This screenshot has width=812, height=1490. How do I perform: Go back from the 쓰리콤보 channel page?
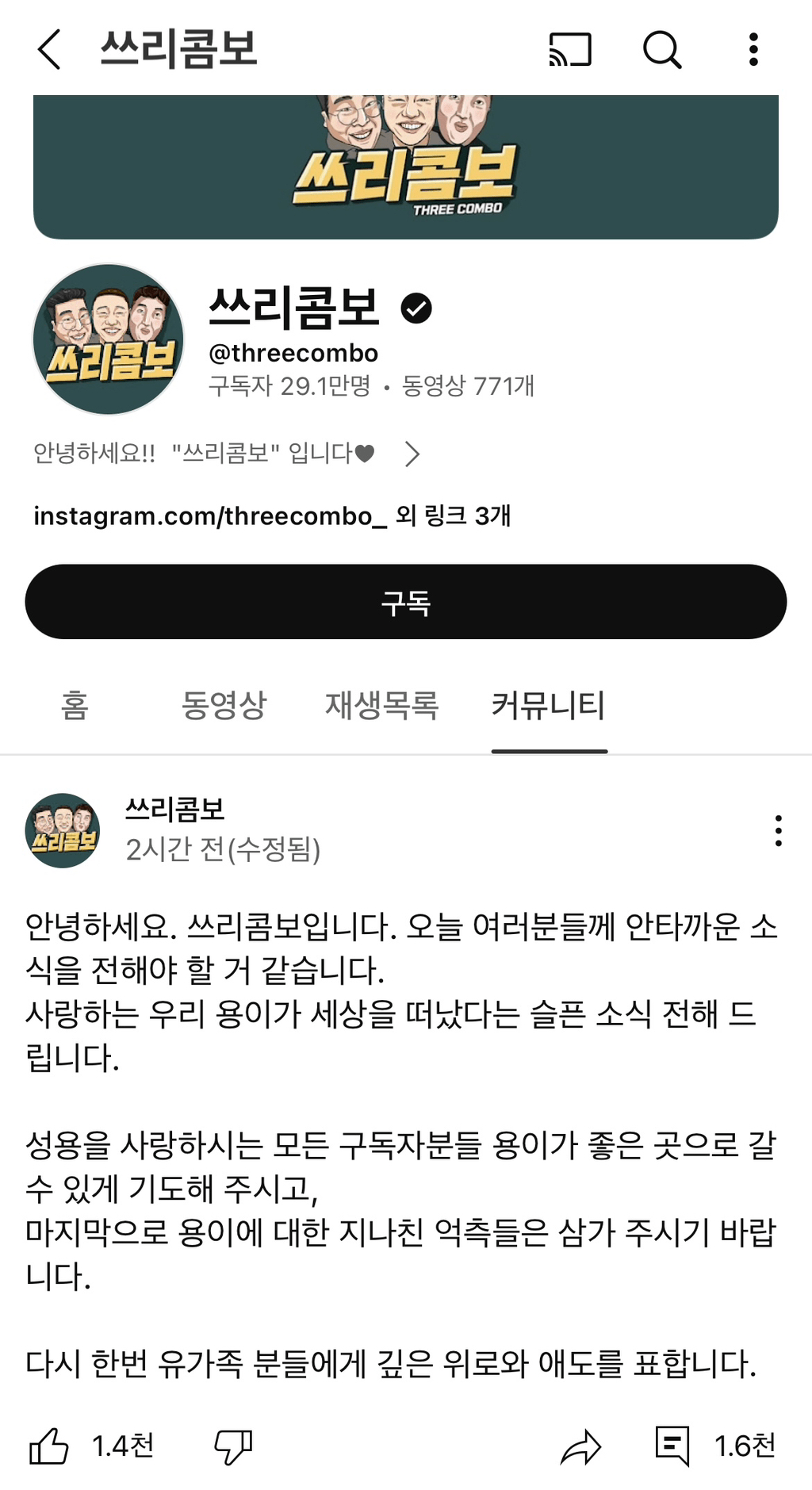pos(49,49)
